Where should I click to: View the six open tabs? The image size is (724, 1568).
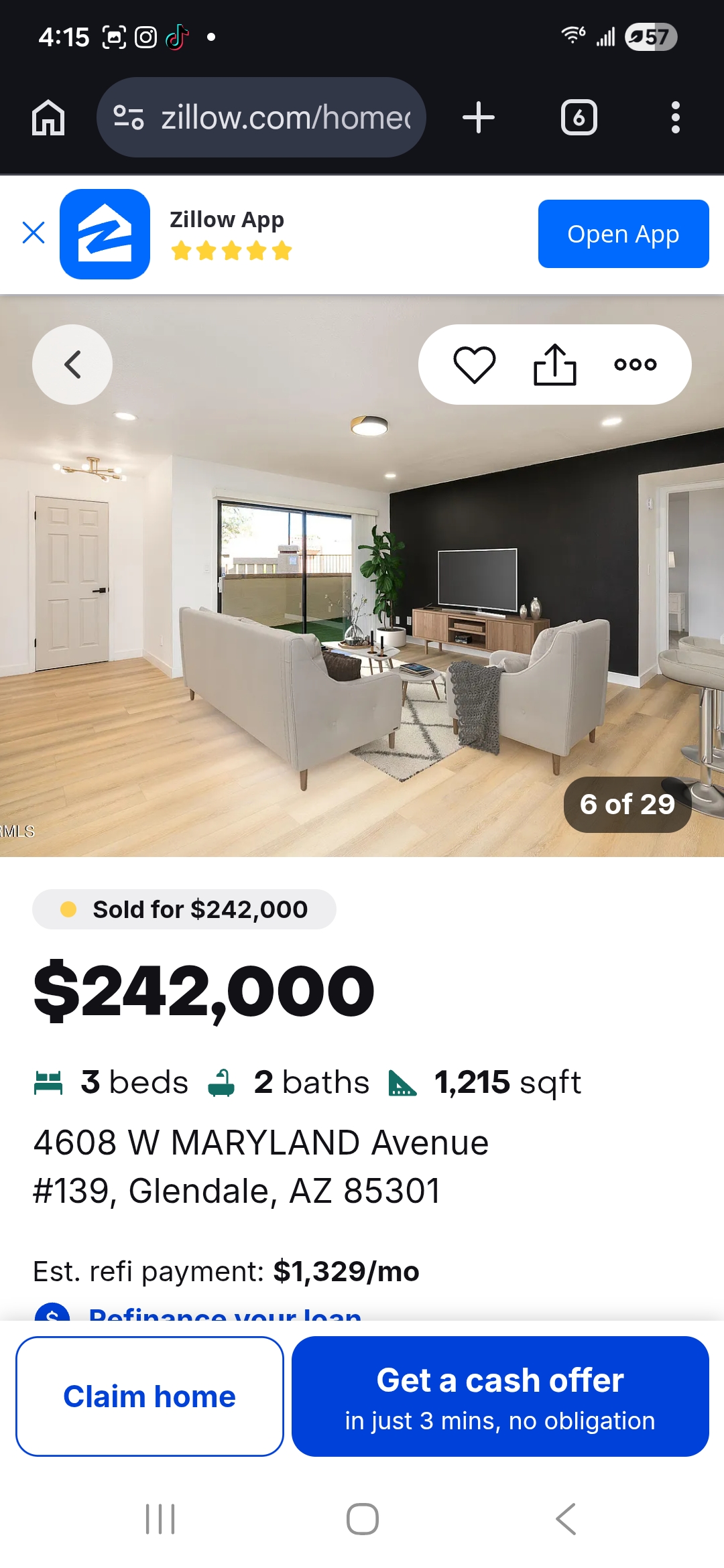pyautogui.click(x=579, y=118)
